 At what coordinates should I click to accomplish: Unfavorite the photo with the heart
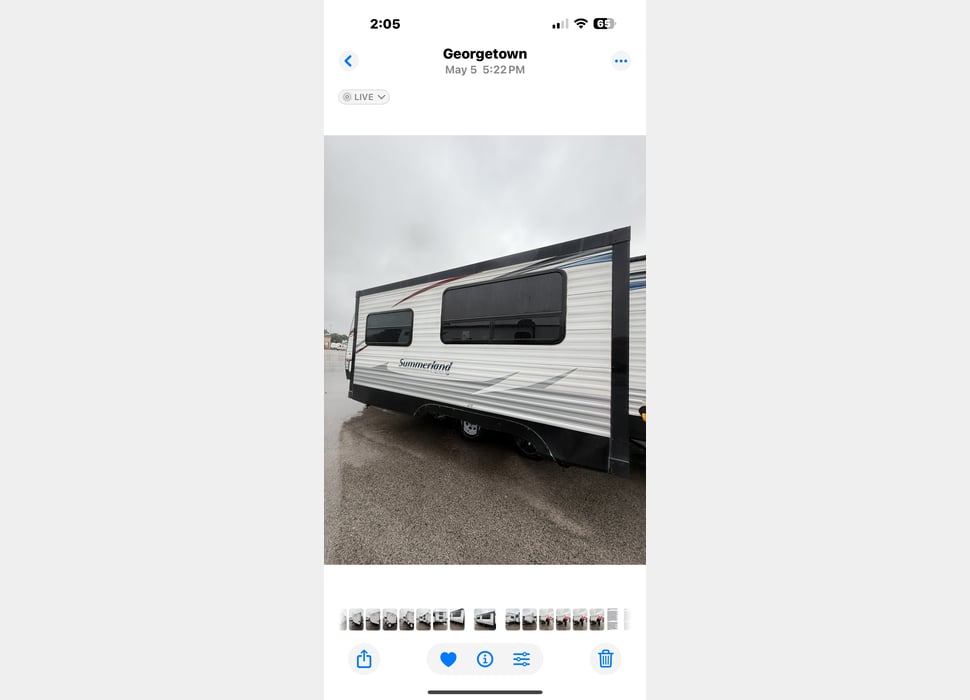[x=448, y=659]
